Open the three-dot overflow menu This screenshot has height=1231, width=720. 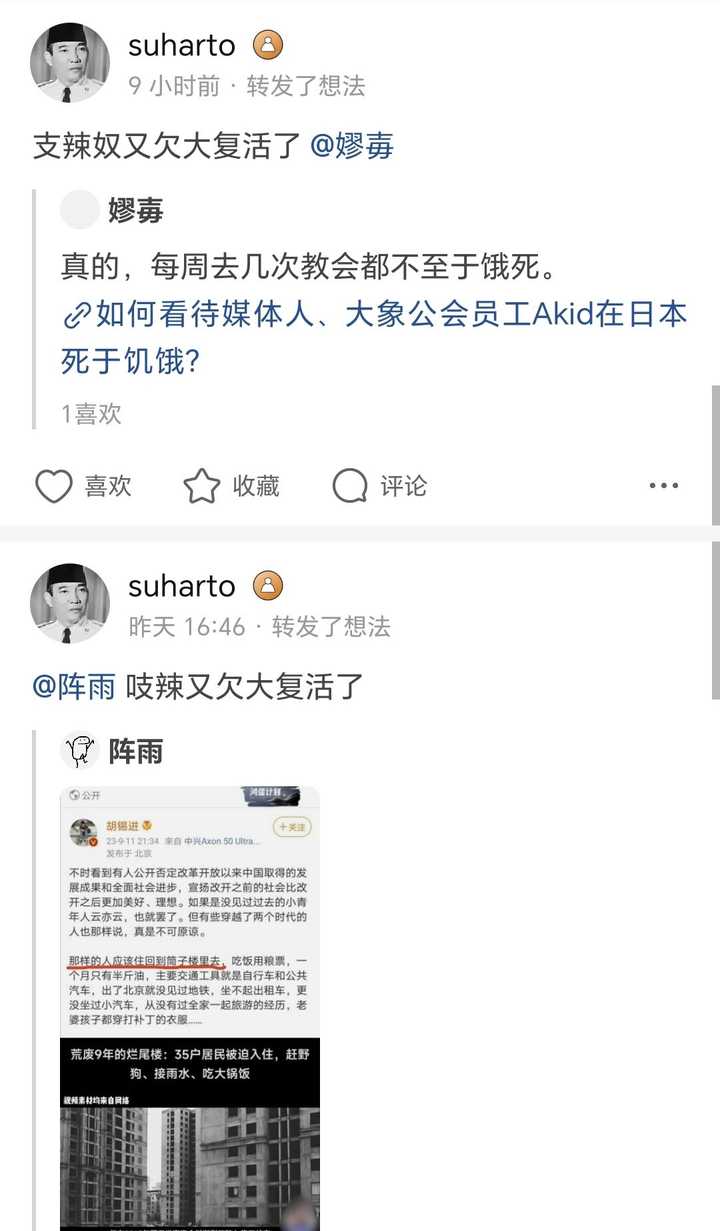pos(664,486)
